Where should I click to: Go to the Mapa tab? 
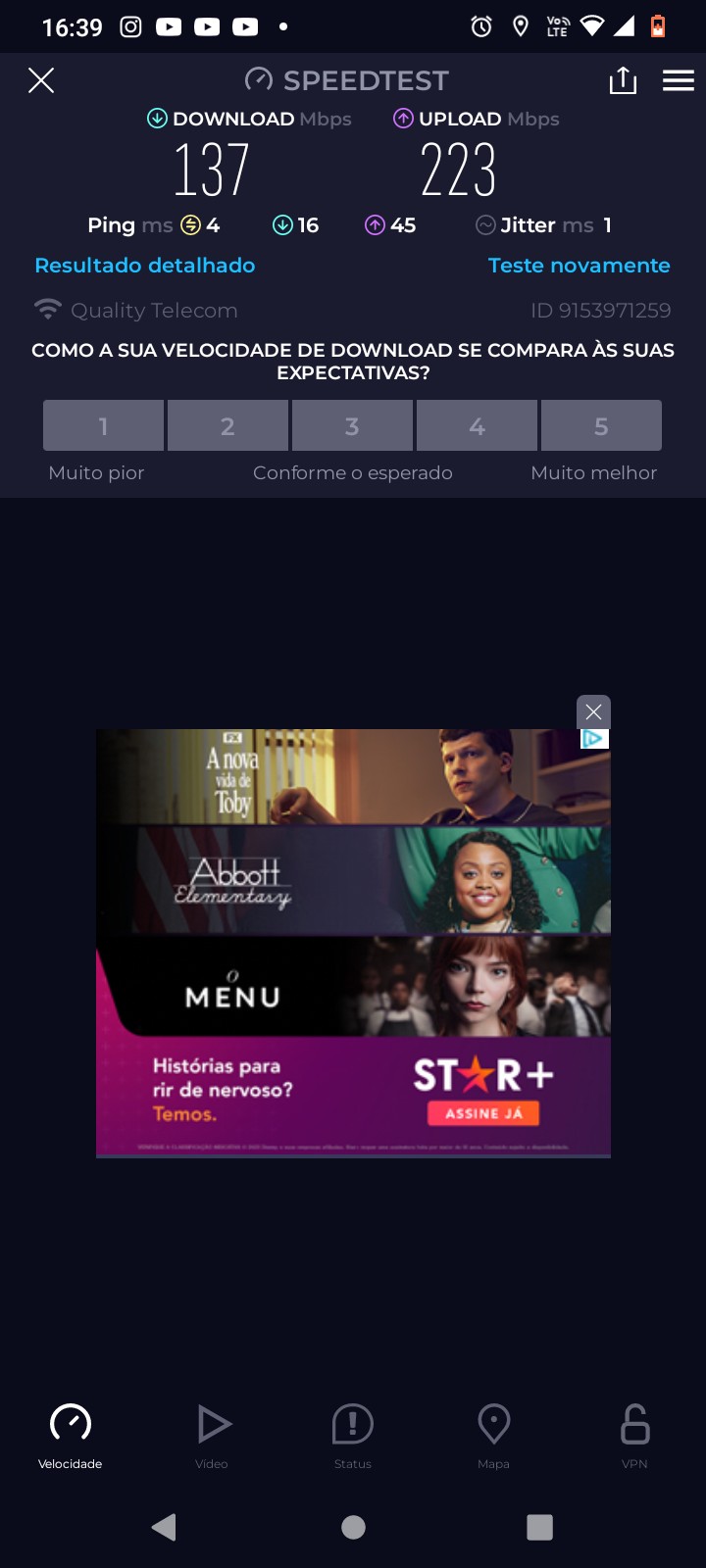[493, 1435]
